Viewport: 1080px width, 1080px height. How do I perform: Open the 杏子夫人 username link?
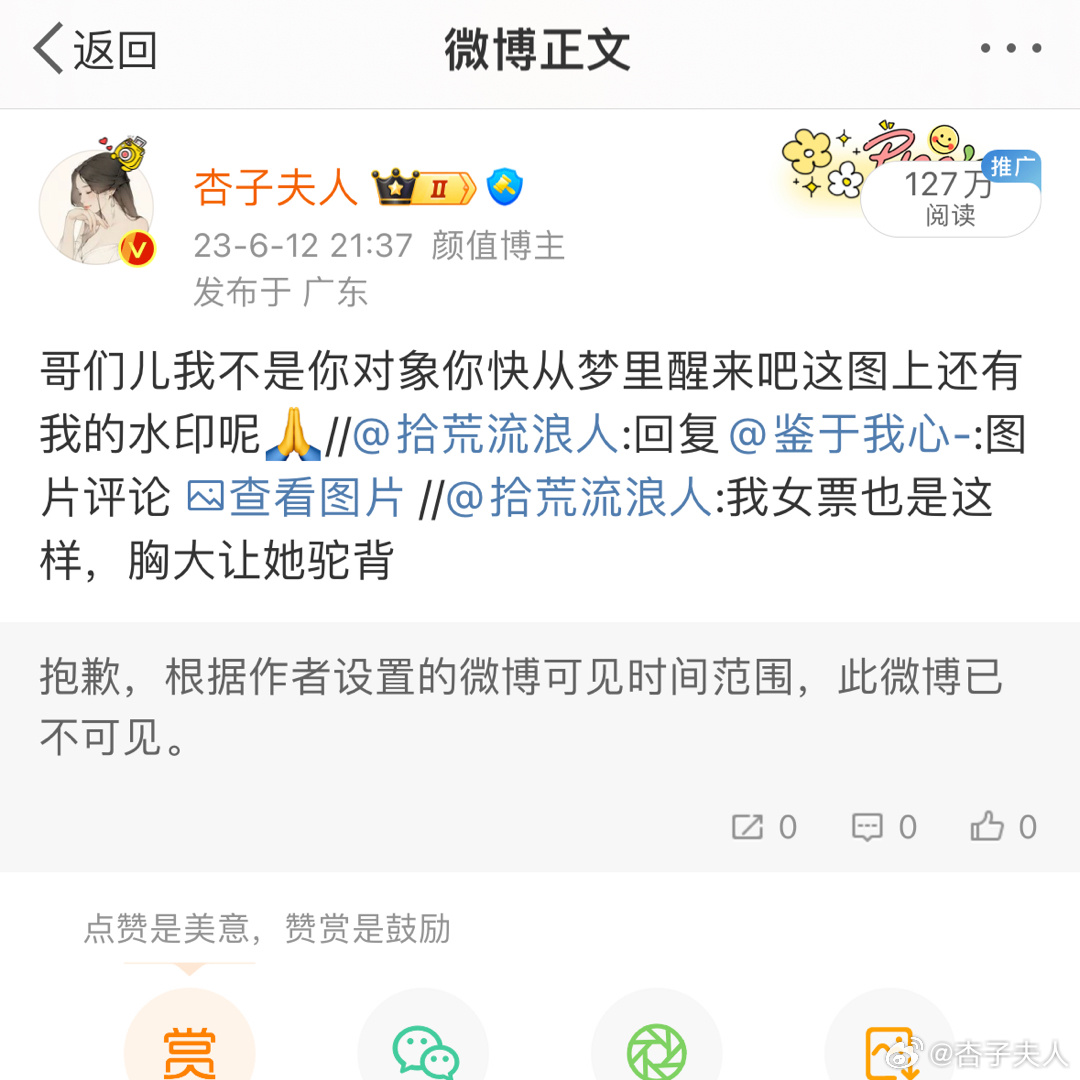[x=276, y=187]
